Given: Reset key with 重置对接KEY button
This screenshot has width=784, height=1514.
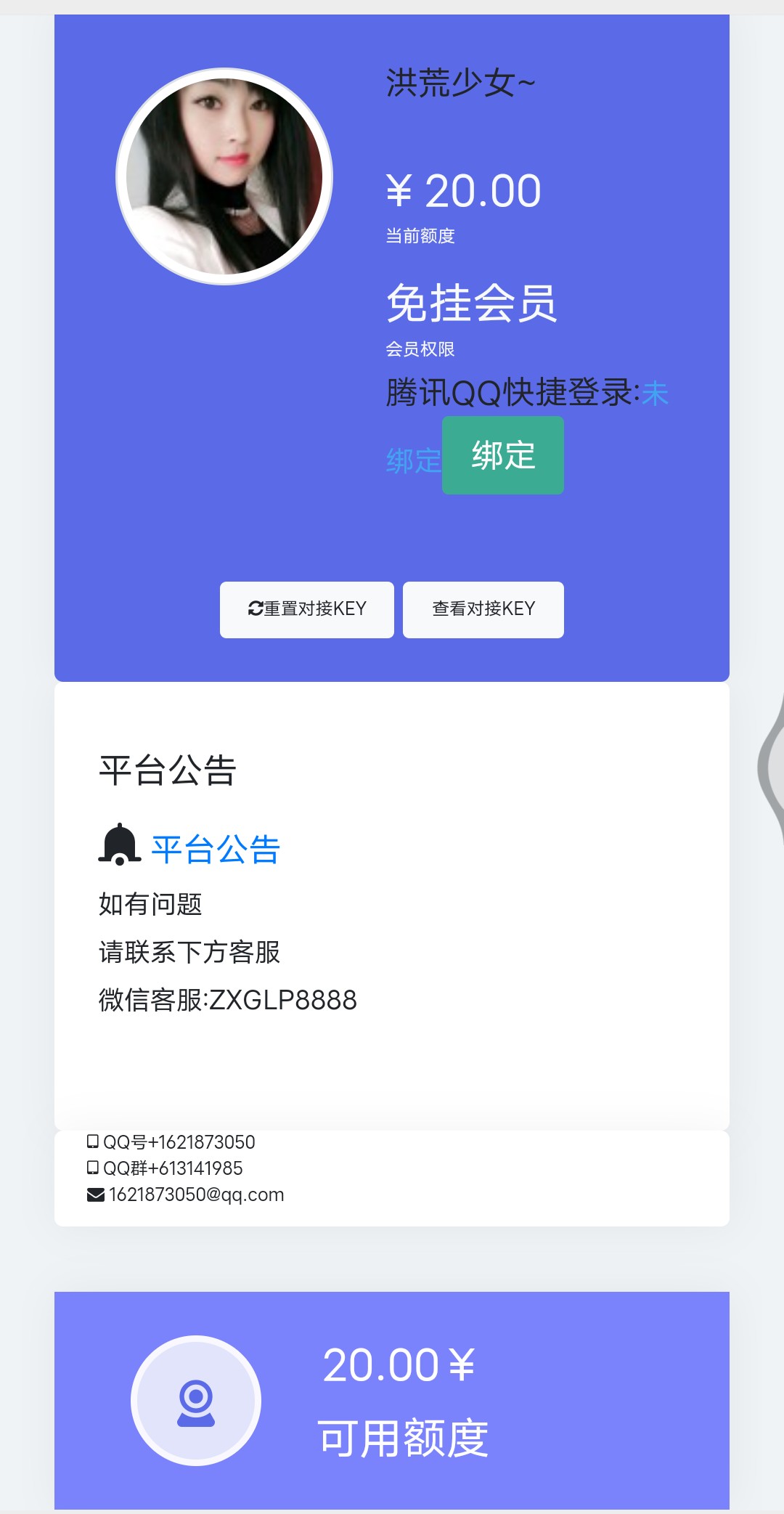Looking at the screenshot, I should tap(307, 609).
